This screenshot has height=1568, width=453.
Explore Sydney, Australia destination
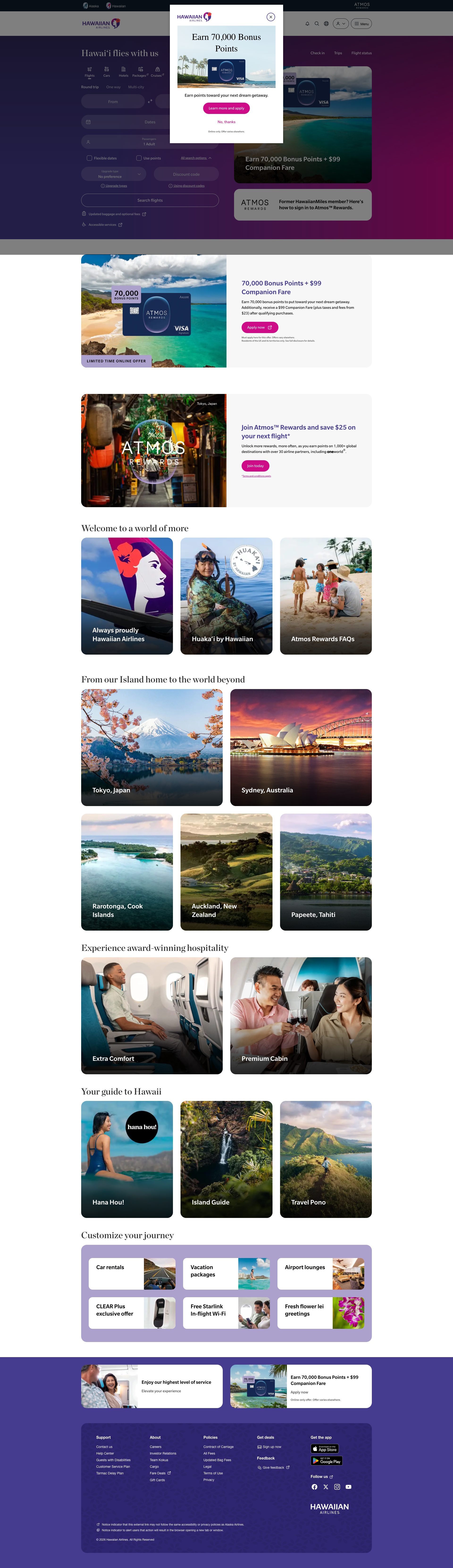coord(301,748)
